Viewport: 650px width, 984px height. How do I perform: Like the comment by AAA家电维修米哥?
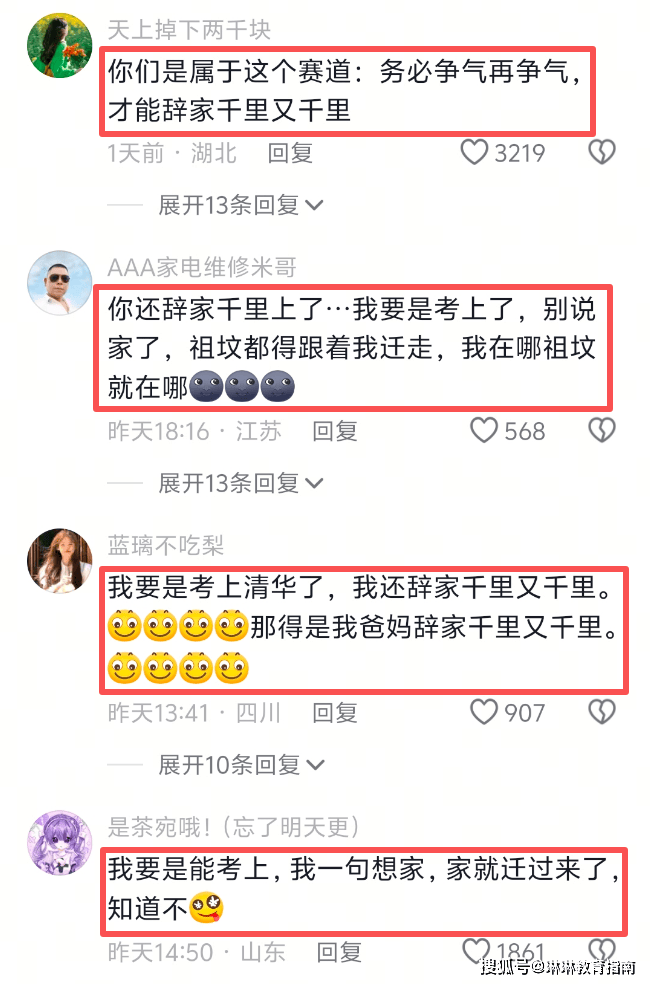(x=484, y=430)
